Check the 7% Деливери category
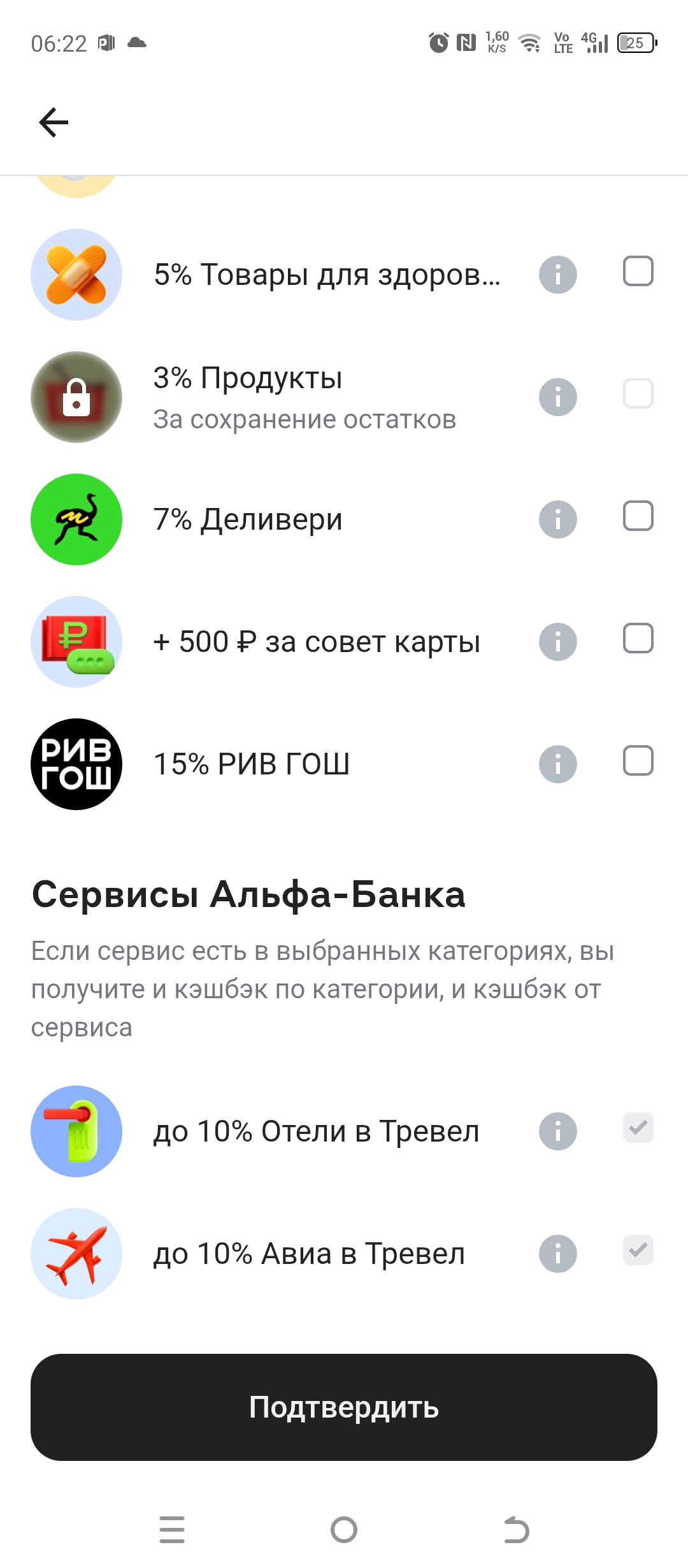The height and width of the screenshot is (1568, 688). point(638,516)
